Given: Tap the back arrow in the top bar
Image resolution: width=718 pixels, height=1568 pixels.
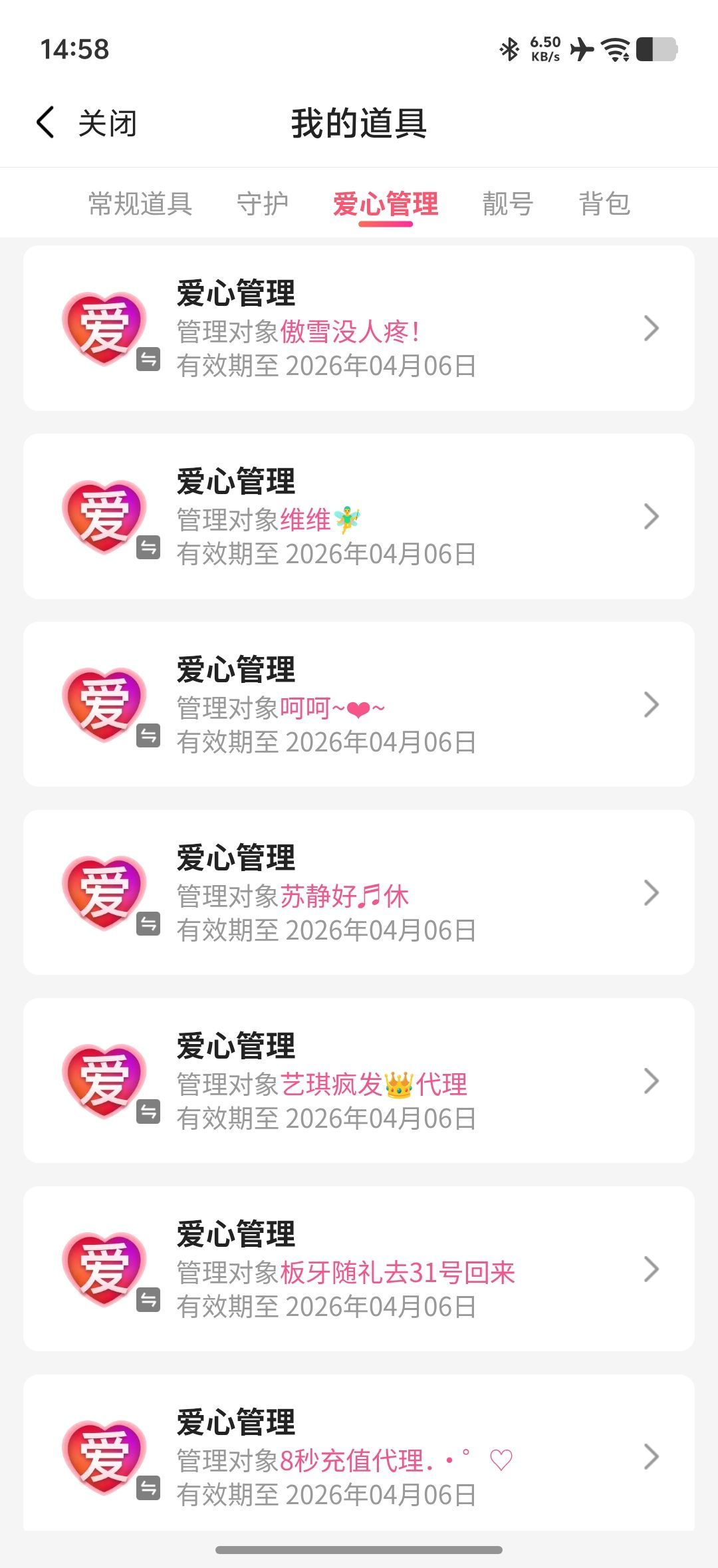Looking at the screenshot, I should click(44, 123).
